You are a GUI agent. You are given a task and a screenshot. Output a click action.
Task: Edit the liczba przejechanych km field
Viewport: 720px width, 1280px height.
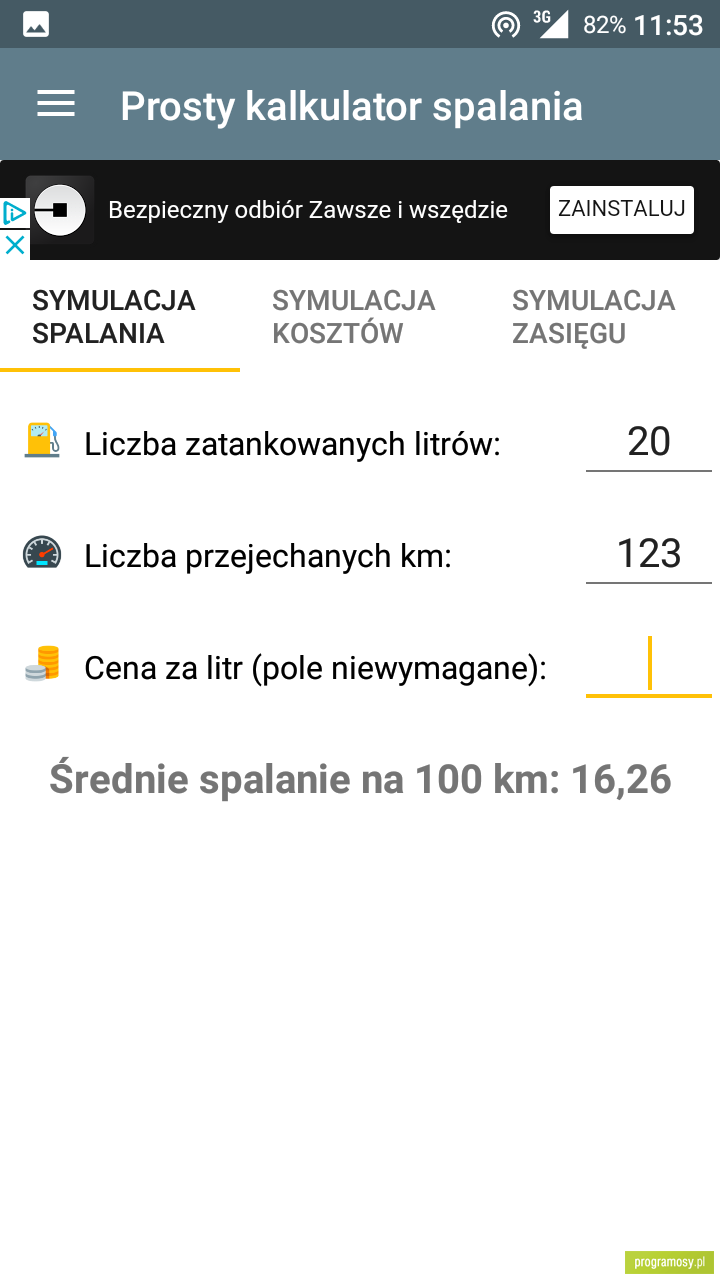click(x=649, y=554)
